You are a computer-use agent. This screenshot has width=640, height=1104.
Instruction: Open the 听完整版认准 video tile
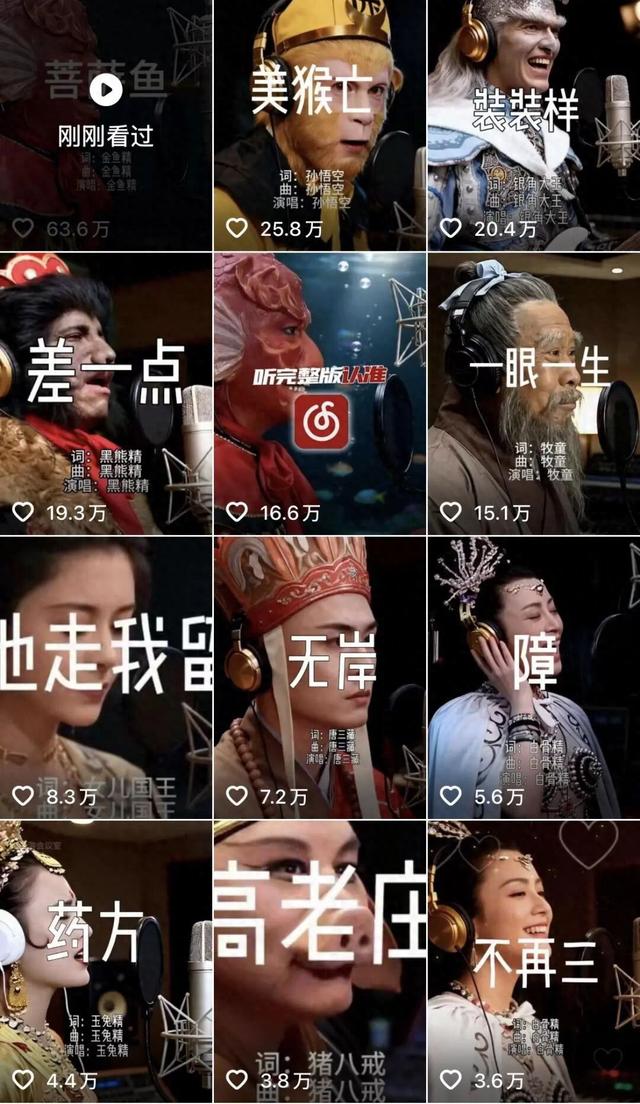pos(319,392)
